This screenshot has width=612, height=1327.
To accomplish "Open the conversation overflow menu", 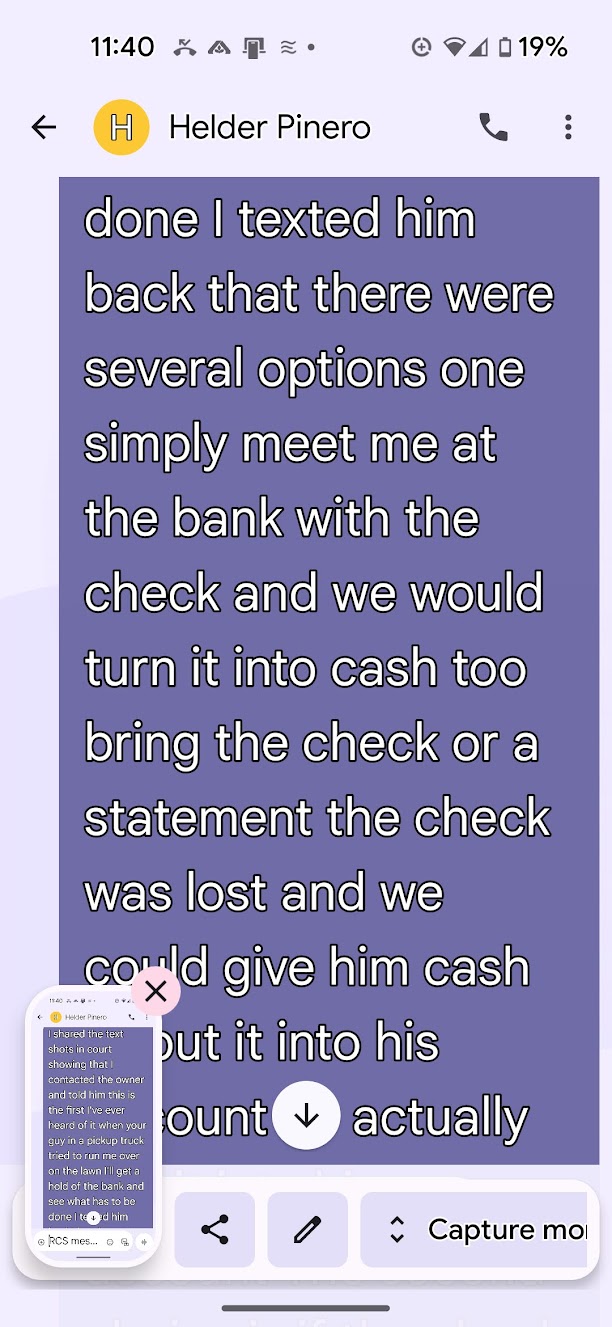I will pos(568,127).
